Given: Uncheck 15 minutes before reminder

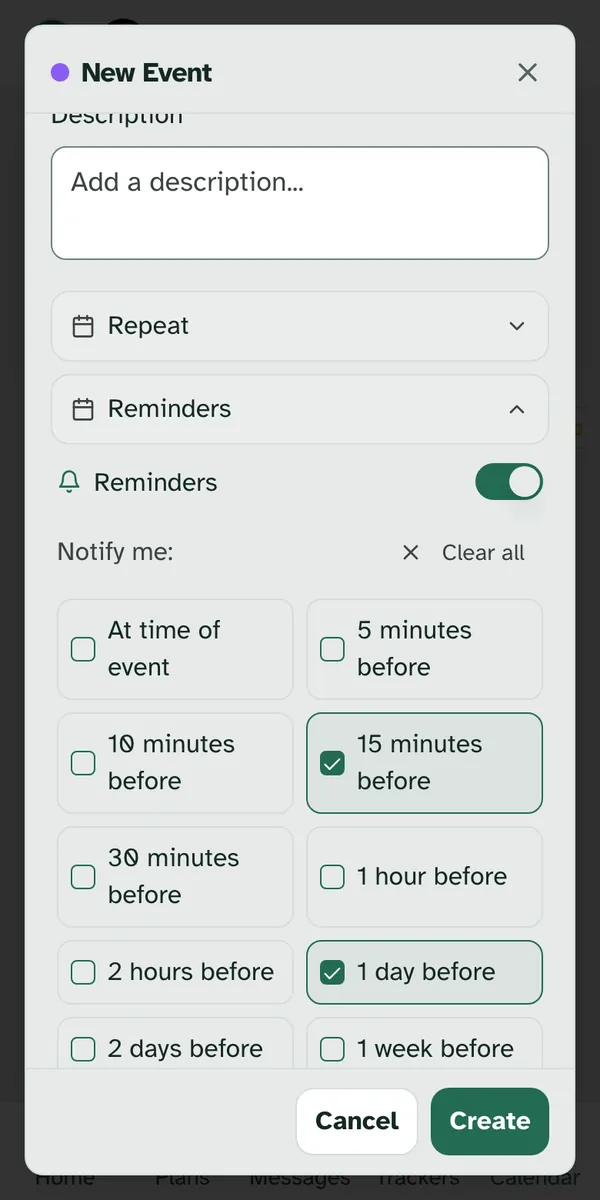Looking at the screenshot, I should tap(424, 763).
